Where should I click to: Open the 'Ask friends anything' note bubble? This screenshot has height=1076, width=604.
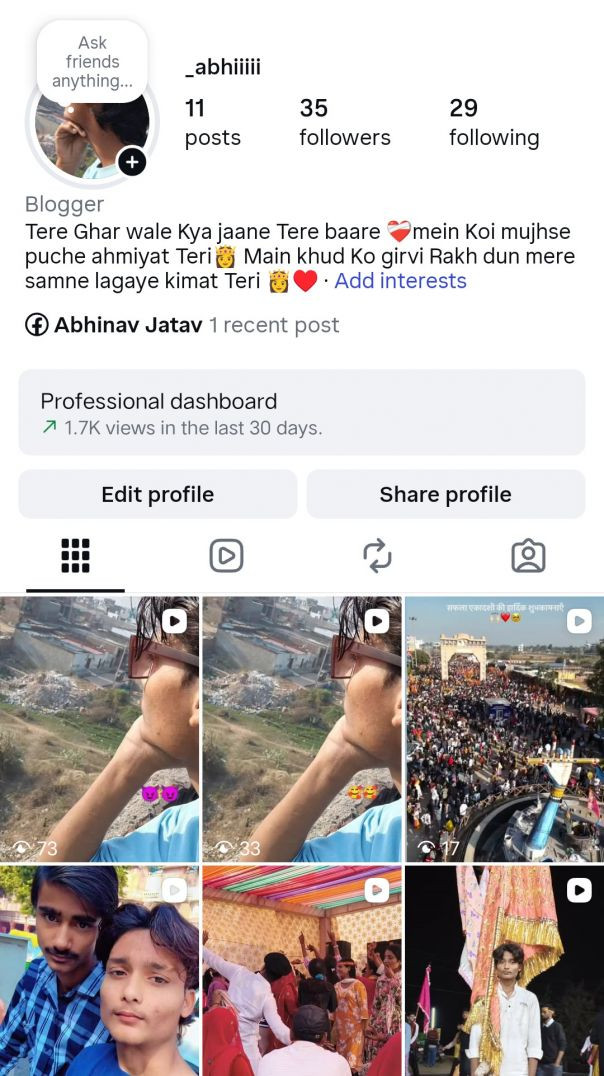[92, 62]
